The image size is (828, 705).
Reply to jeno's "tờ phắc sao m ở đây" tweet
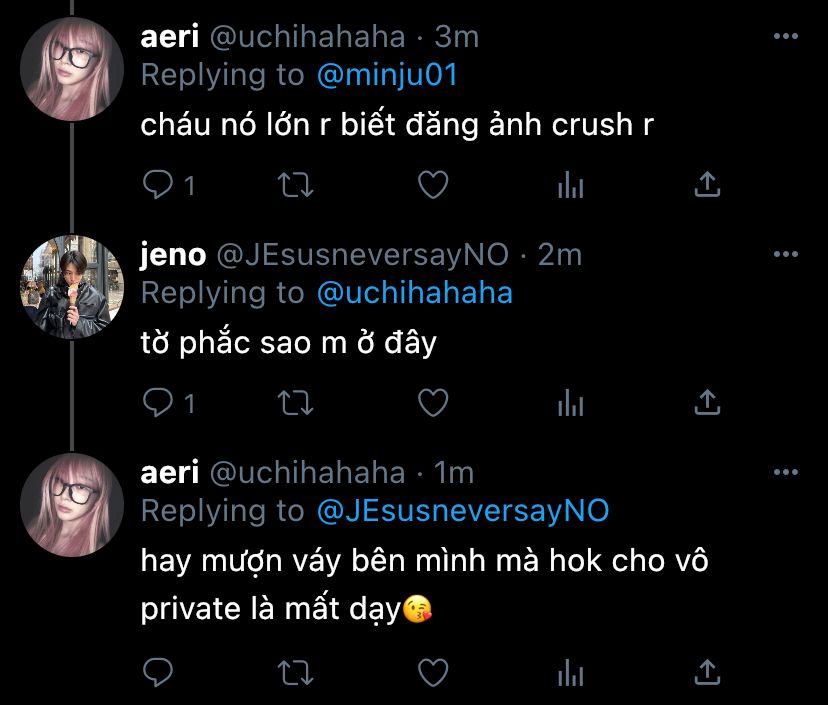tap(158, 403)
